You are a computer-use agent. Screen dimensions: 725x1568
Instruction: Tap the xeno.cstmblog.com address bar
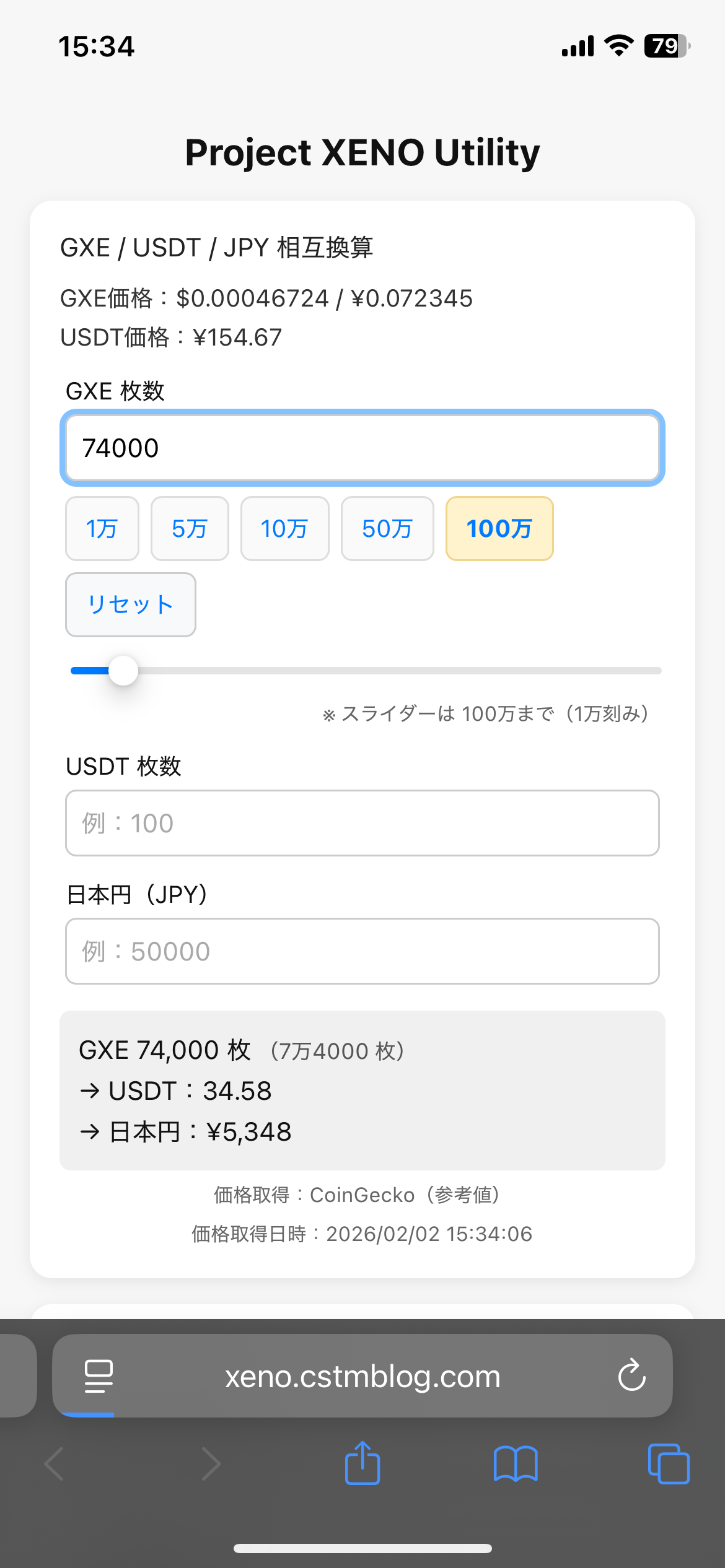tap(362, 1376)
